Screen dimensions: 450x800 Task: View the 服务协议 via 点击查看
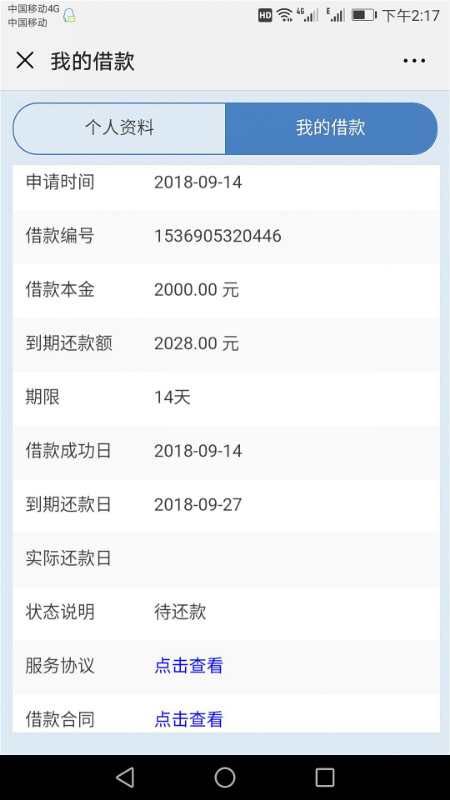(188, 665)
